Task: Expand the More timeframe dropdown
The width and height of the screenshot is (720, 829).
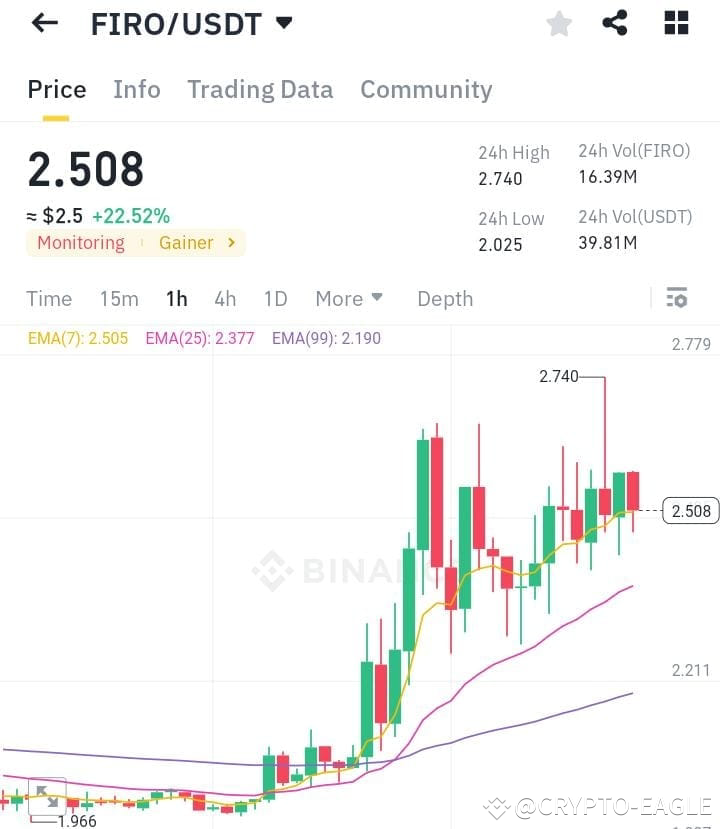Action: coord(349,298)
